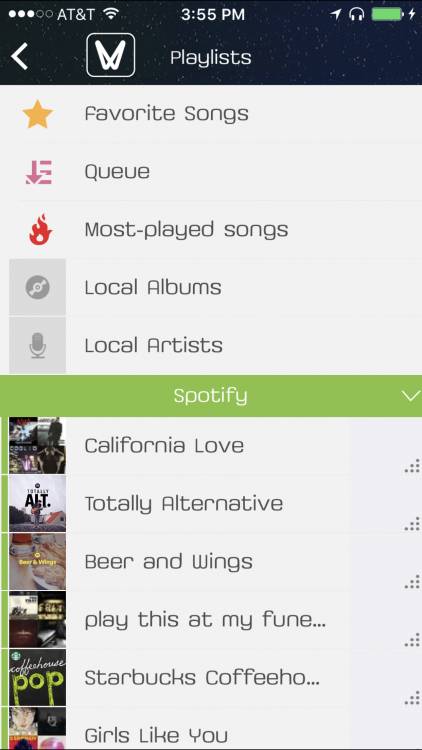Screen dimensions: 422x750
Task: Open the Queue
Action: coord(211,172)
